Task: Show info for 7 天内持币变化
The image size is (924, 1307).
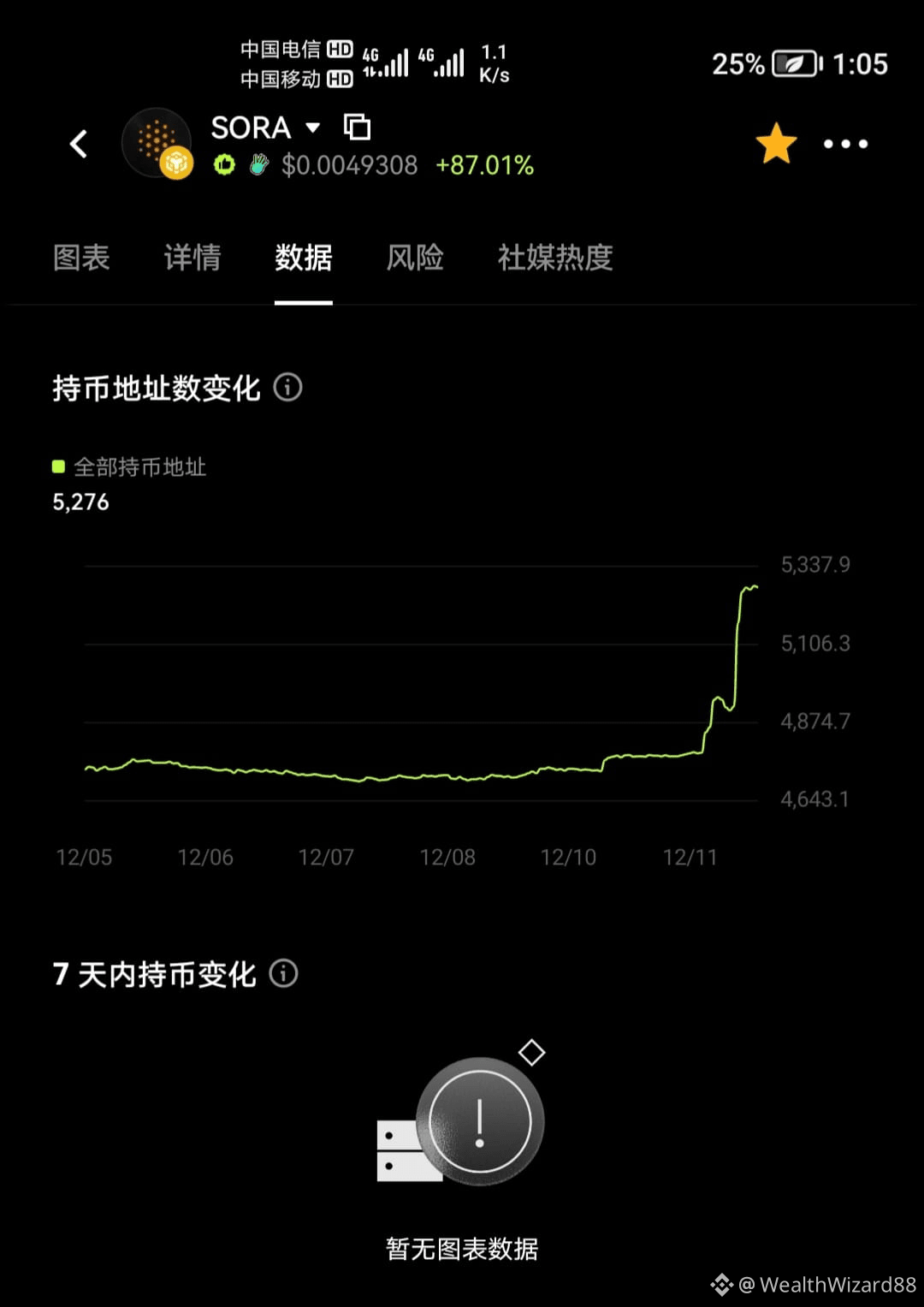Action: (x=283, y=973)
